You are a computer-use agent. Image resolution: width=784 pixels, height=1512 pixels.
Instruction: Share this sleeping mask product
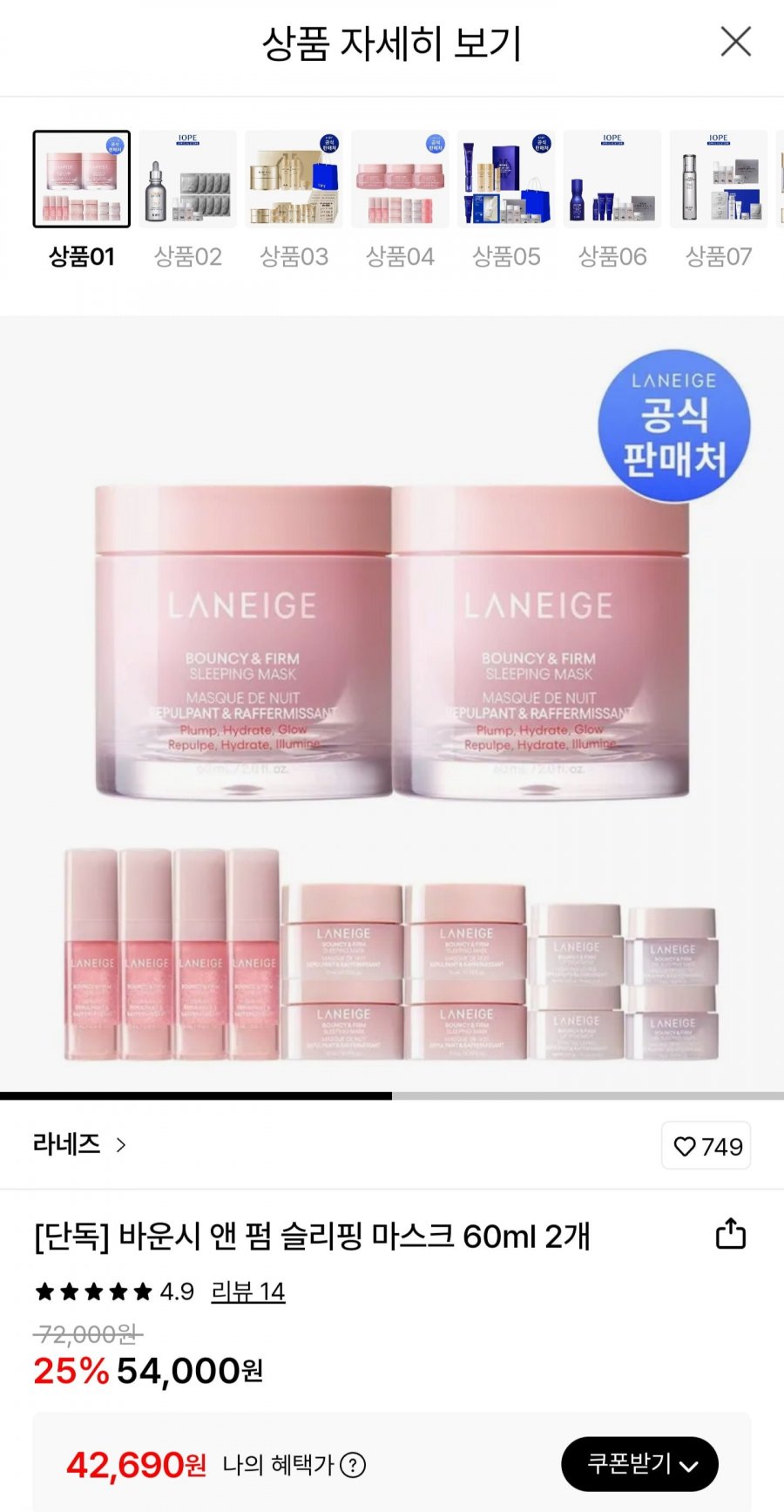[730, 1234]
